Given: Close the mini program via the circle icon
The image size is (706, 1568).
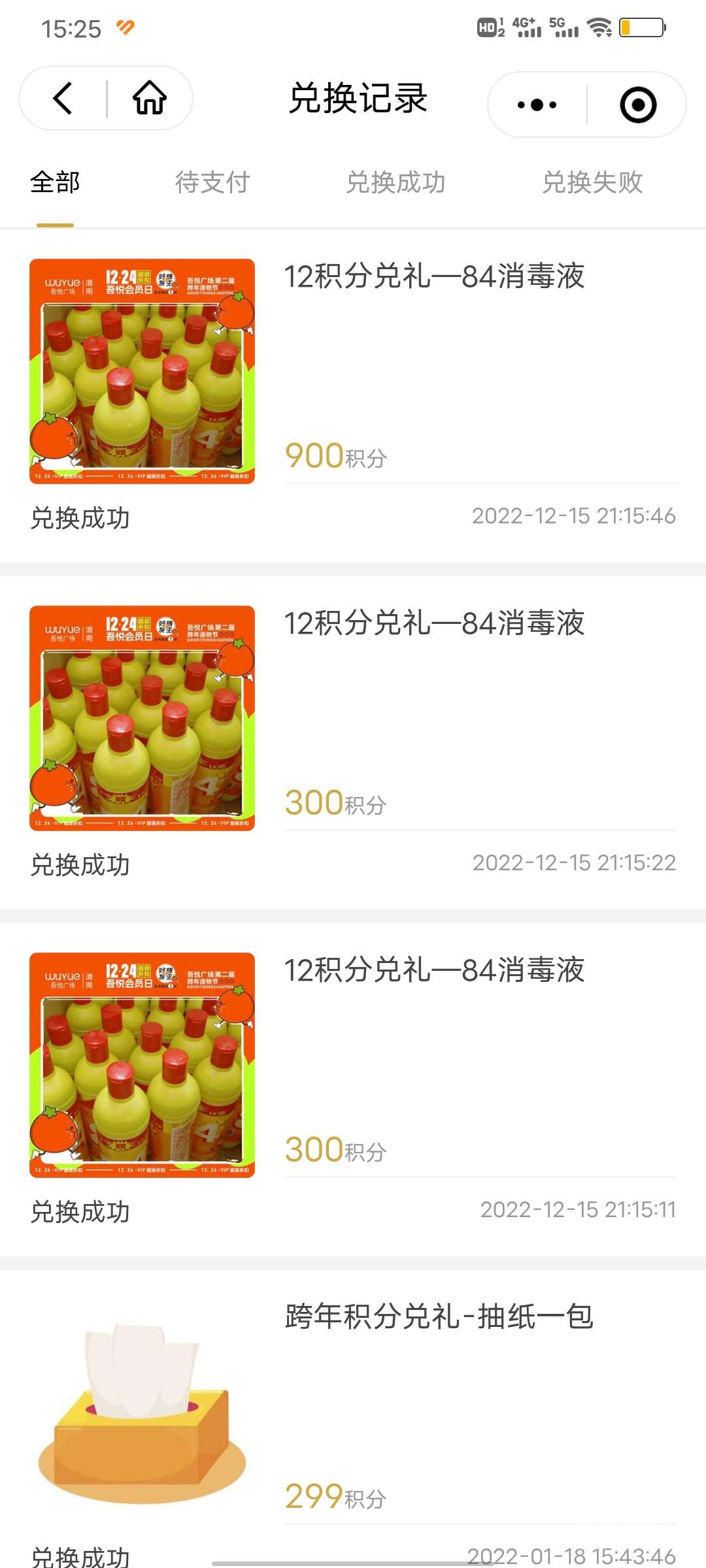Looking at the screenshot, I should click(637, 105).
